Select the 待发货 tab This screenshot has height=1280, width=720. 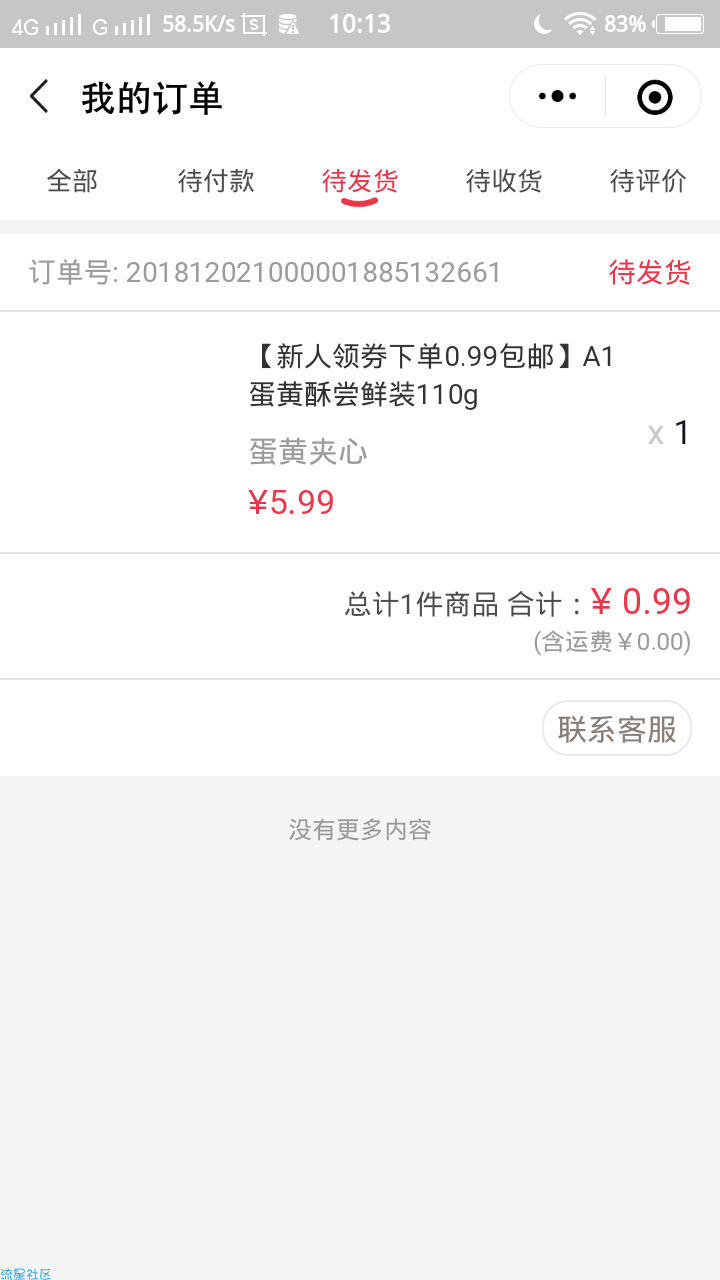360,181
